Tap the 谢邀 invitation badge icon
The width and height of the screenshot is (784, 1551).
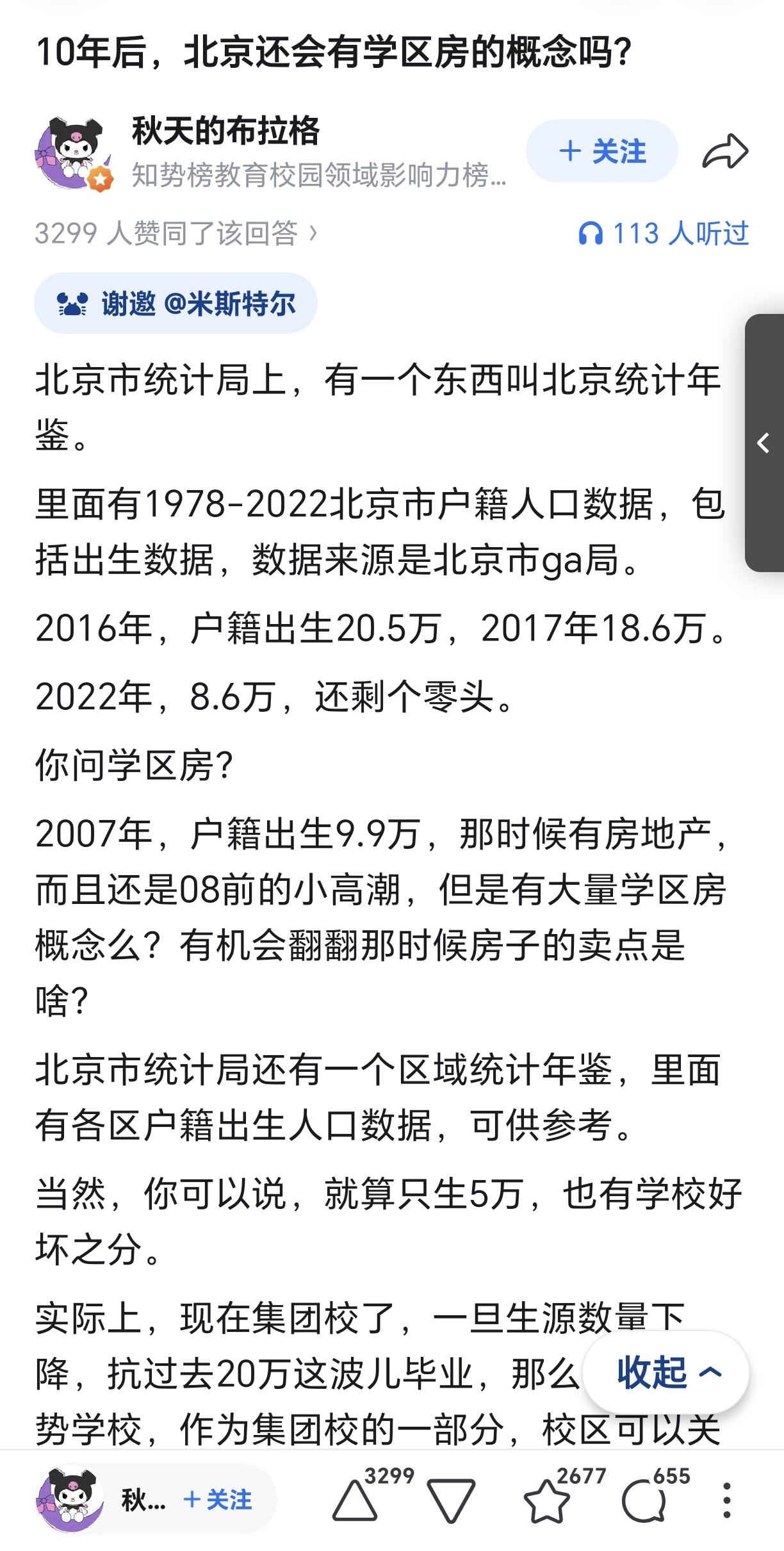click(72, 301)
